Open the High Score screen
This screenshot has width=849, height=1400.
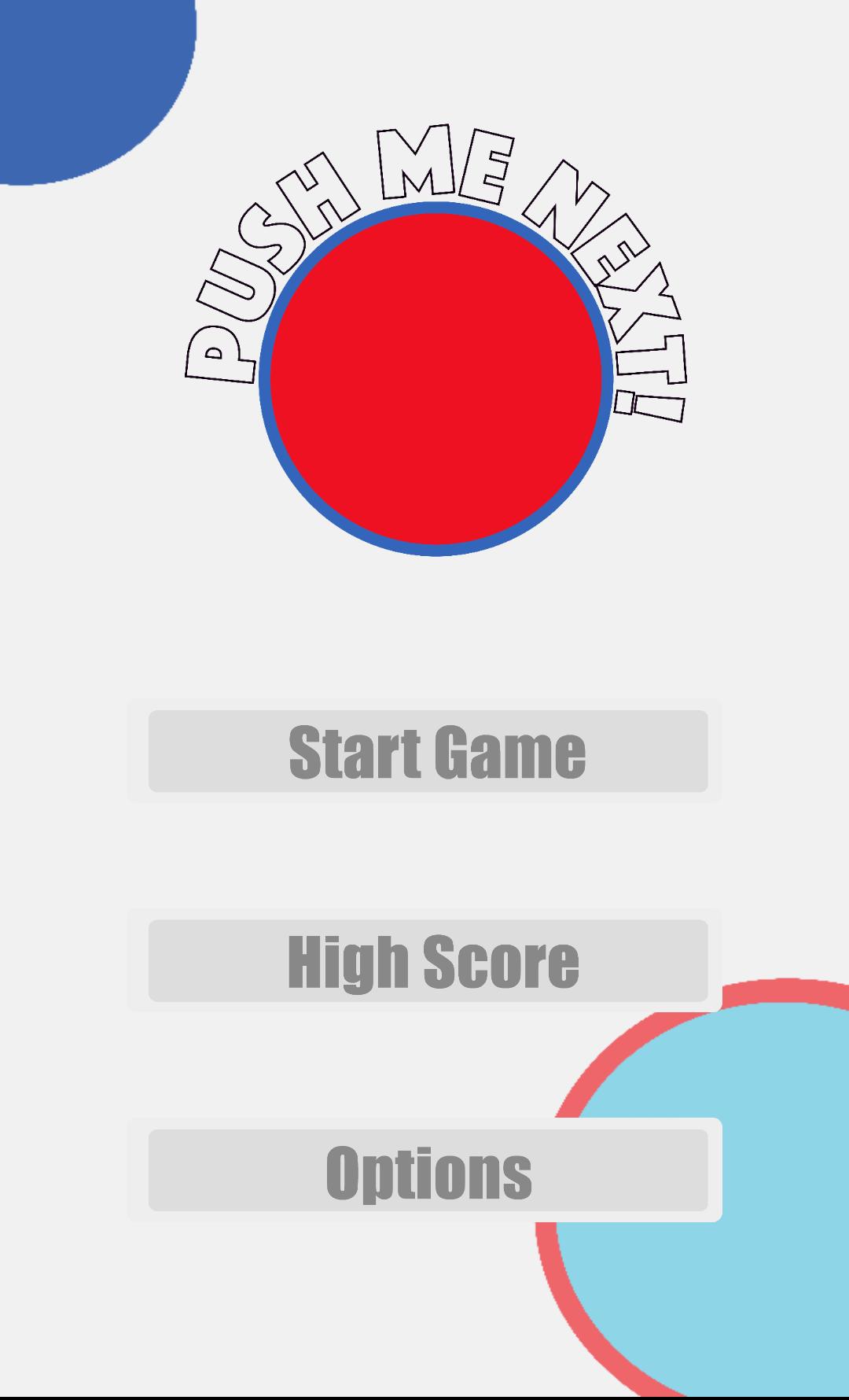(x=428, y=960)
